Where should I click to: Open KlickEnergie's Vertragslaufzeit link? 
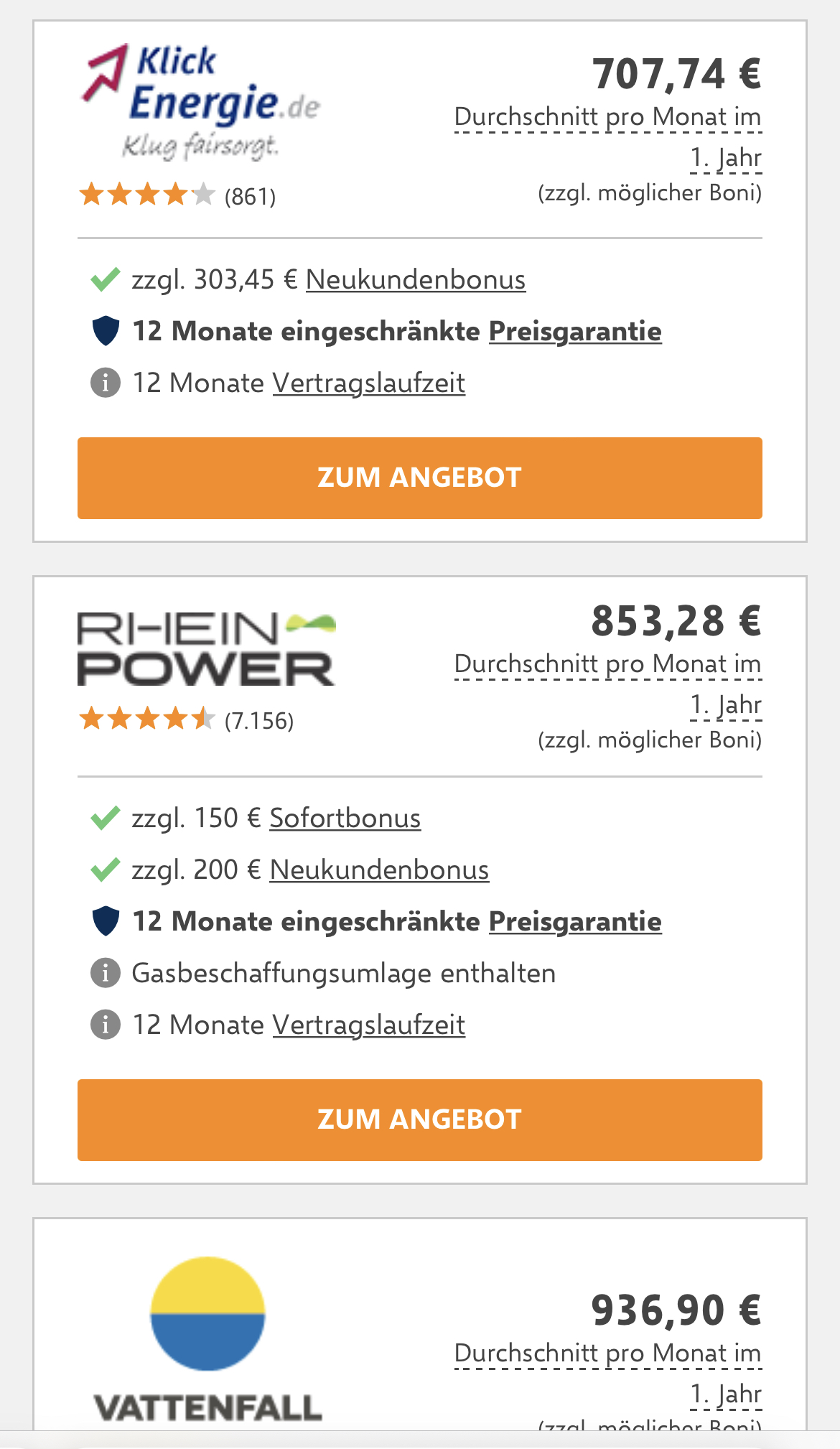[369, 383]
